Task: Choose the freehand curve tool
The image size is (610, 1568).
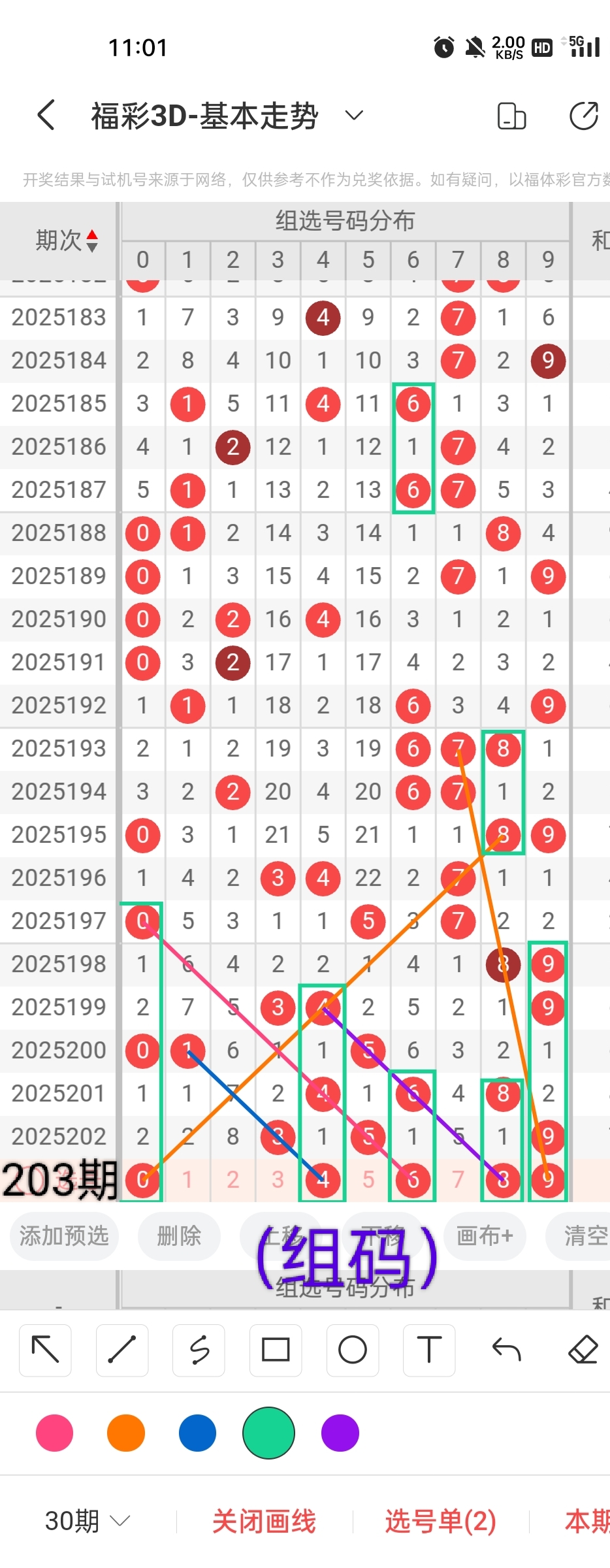Action: pyautogui.click(x=199, y=1349)
